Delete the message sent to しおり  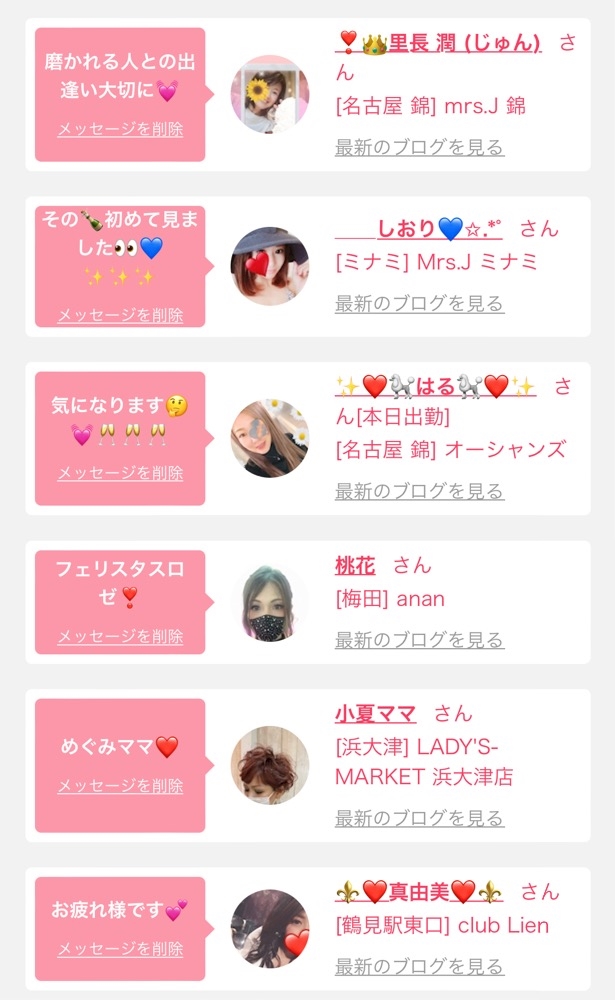tap(120, 315)
